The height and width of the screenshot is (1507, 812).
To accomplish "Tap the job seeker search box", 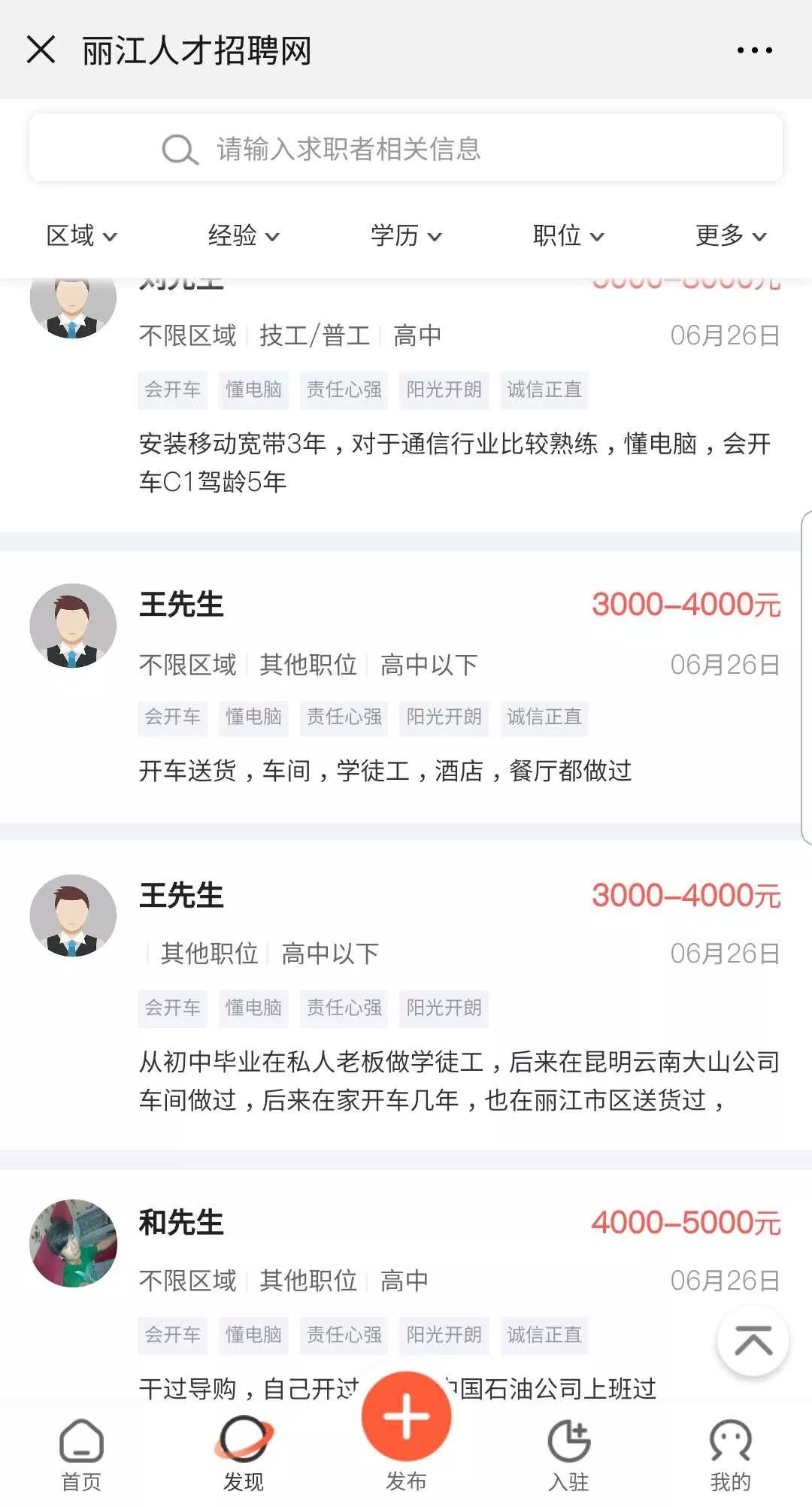I will (x=406, y=148).
